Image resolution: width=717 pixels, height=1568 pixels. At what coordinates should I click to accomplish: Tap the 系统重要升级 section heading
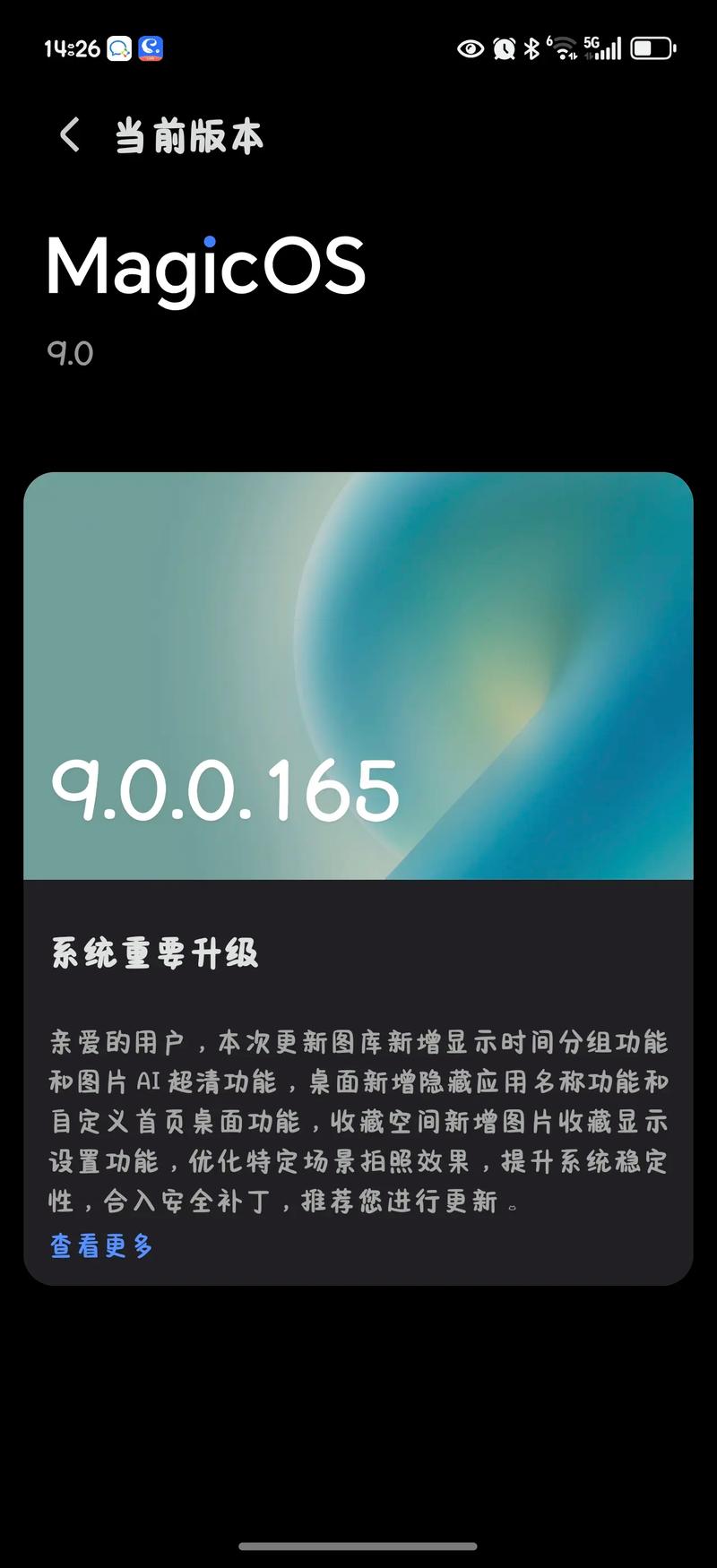click(153, 954)
